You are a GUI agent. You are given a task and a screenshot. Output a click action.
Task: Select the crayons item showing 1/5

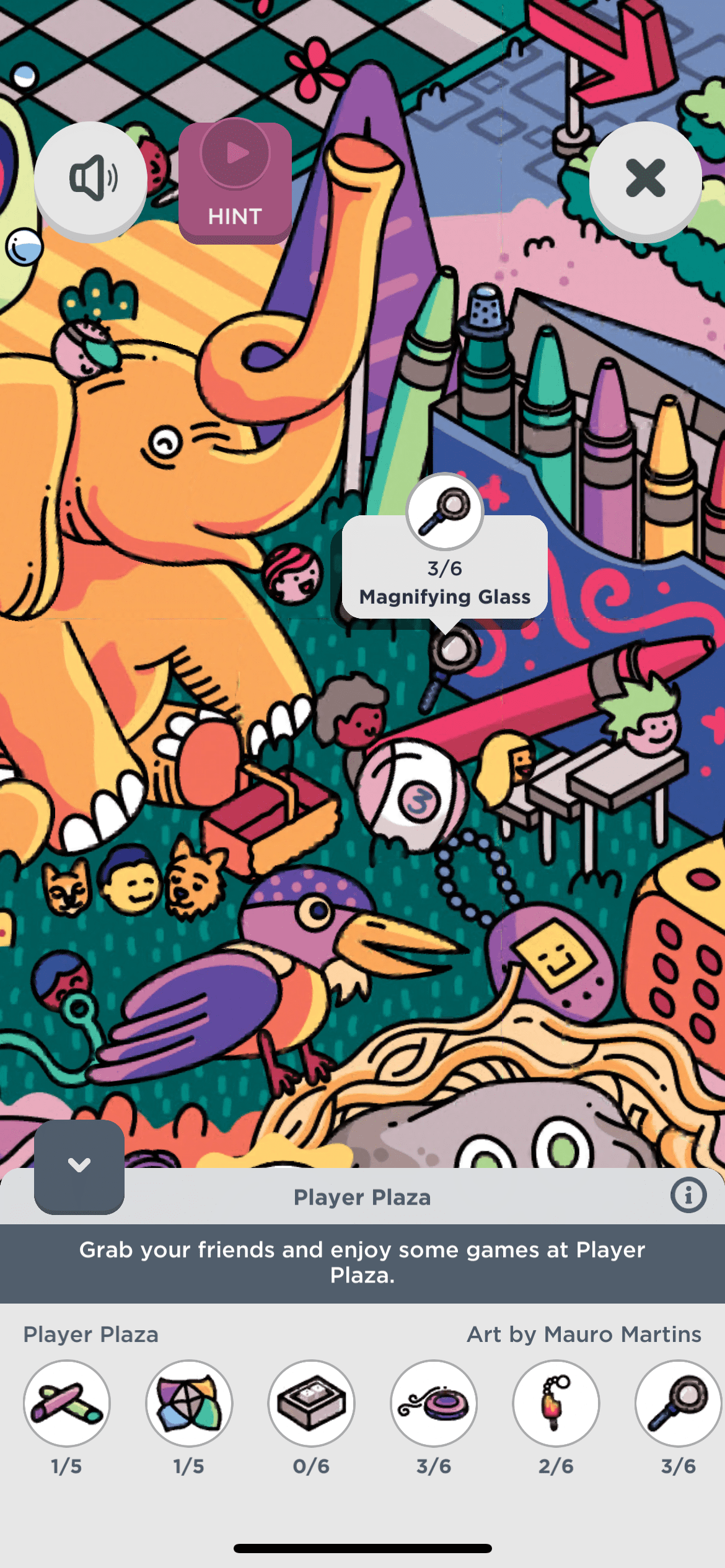(x=67, y=1403)
